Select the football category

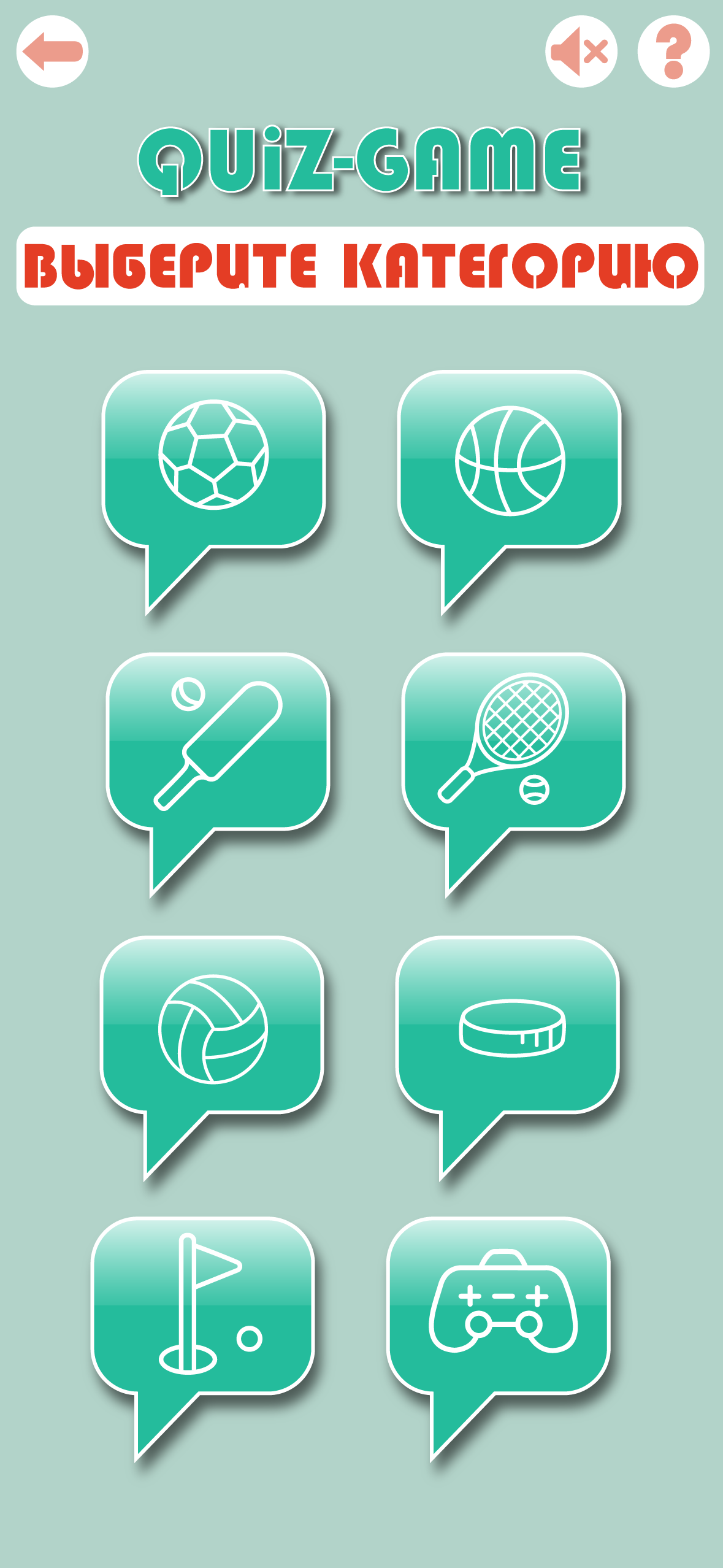click(x=213, y=458)
